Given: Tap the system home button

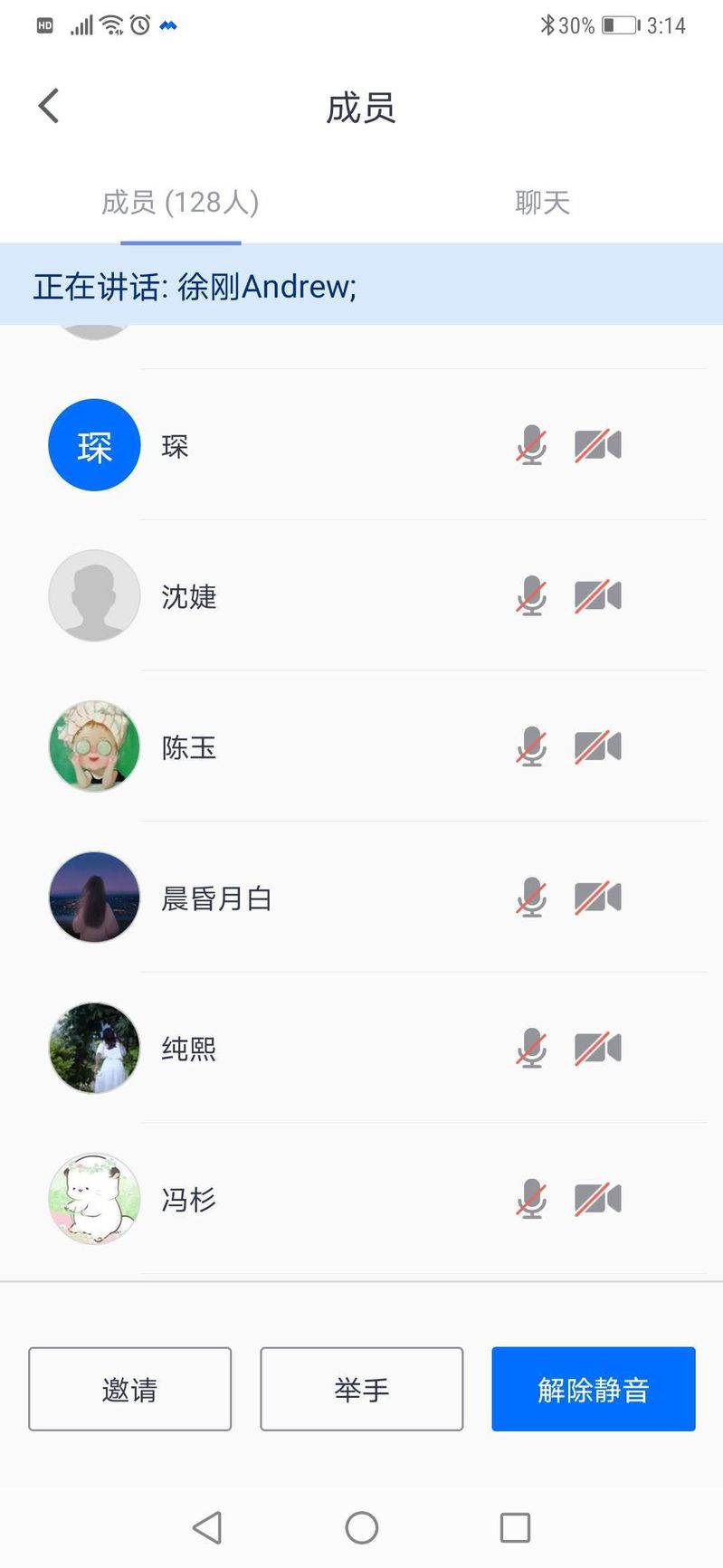Looking at the screenshot, I should 361,1528.
